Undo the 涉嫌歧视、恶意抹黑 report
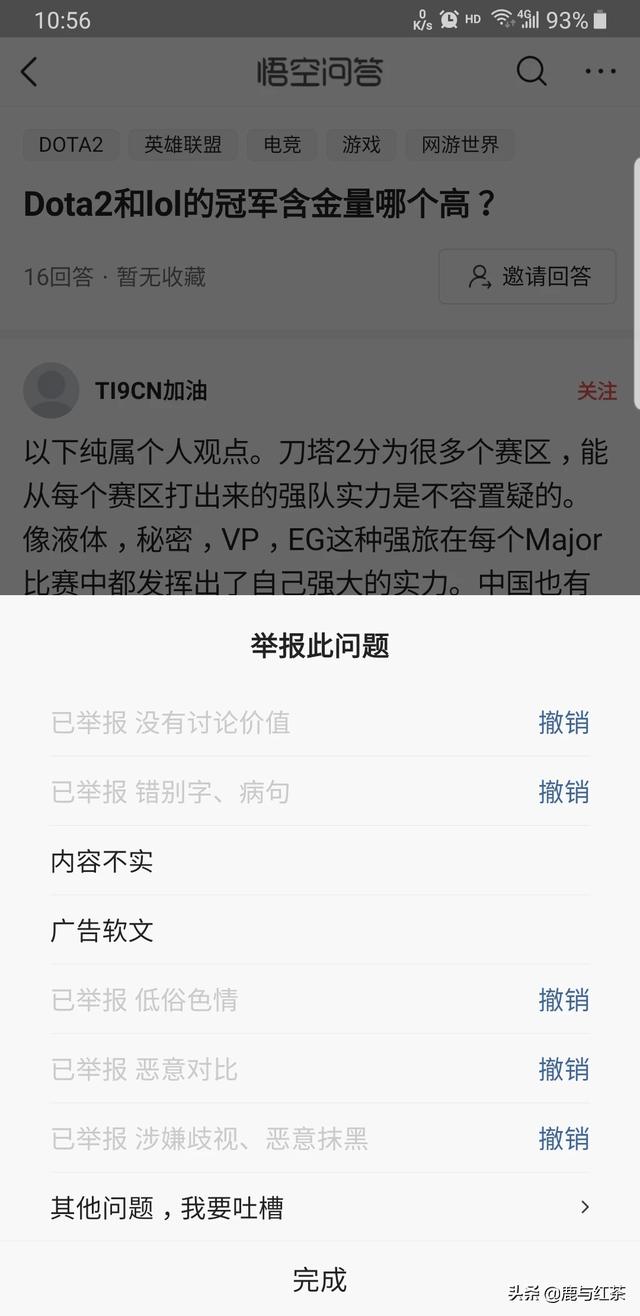Image resolution: width=640 pixels, height=1316 pixels. [x=563, y=1138]
